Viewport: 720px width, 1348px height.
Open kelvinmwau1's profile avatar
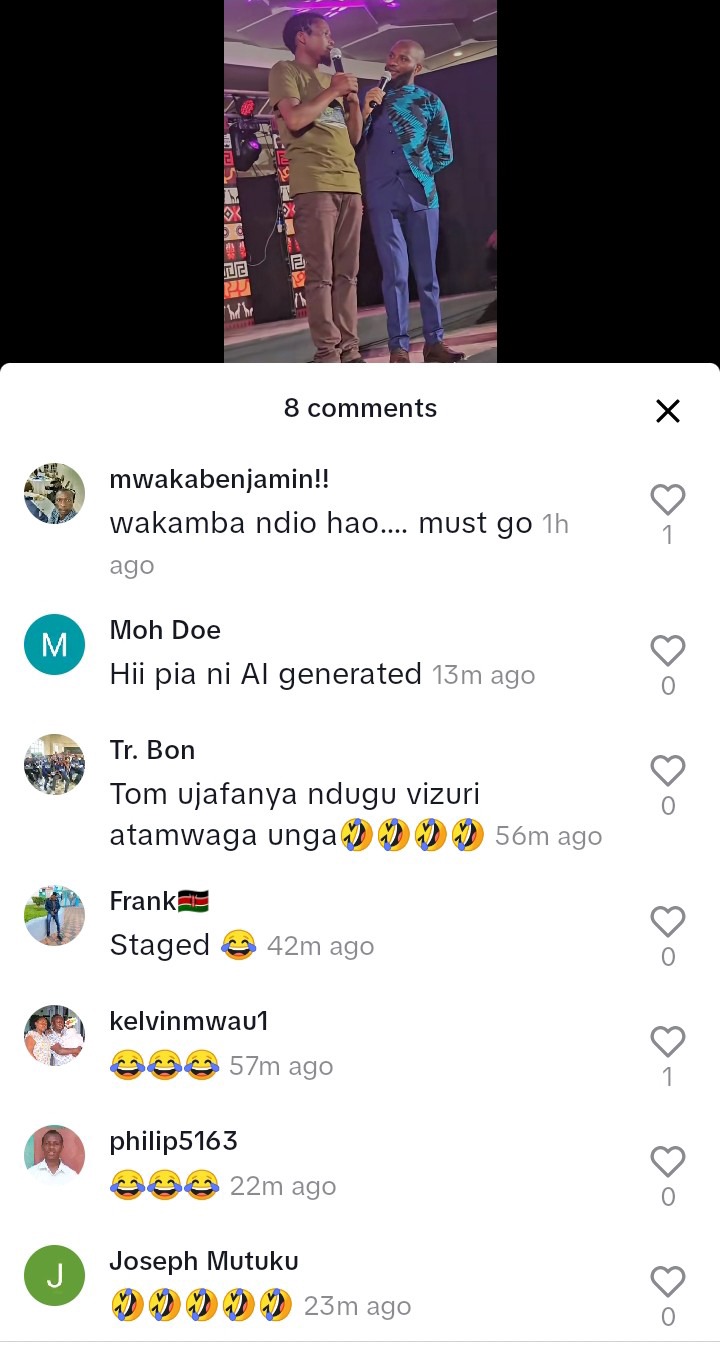tap(54, 1035)
